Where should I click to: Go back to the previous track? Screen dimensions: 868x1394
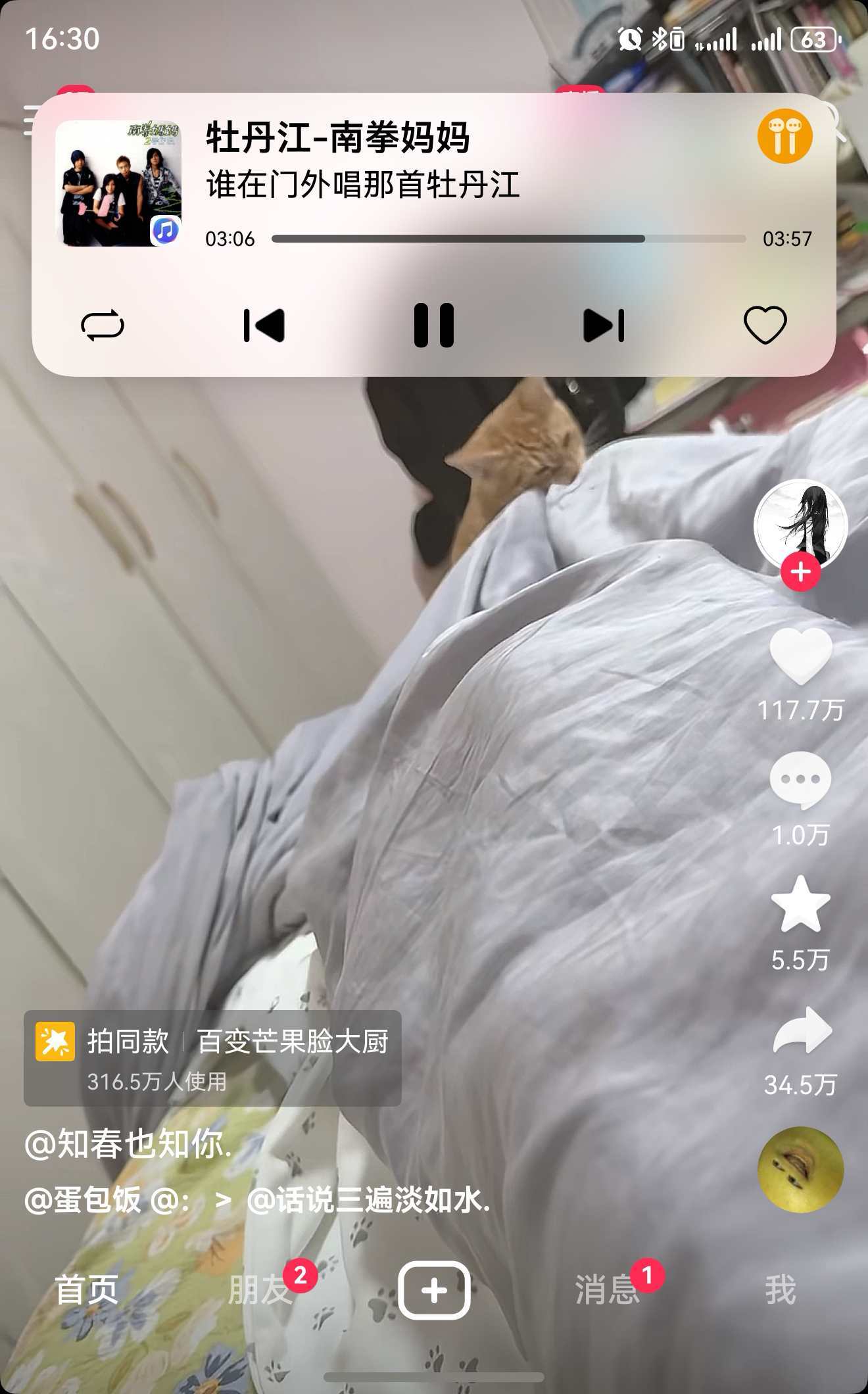pyautogui.click(x=264, y=325)
